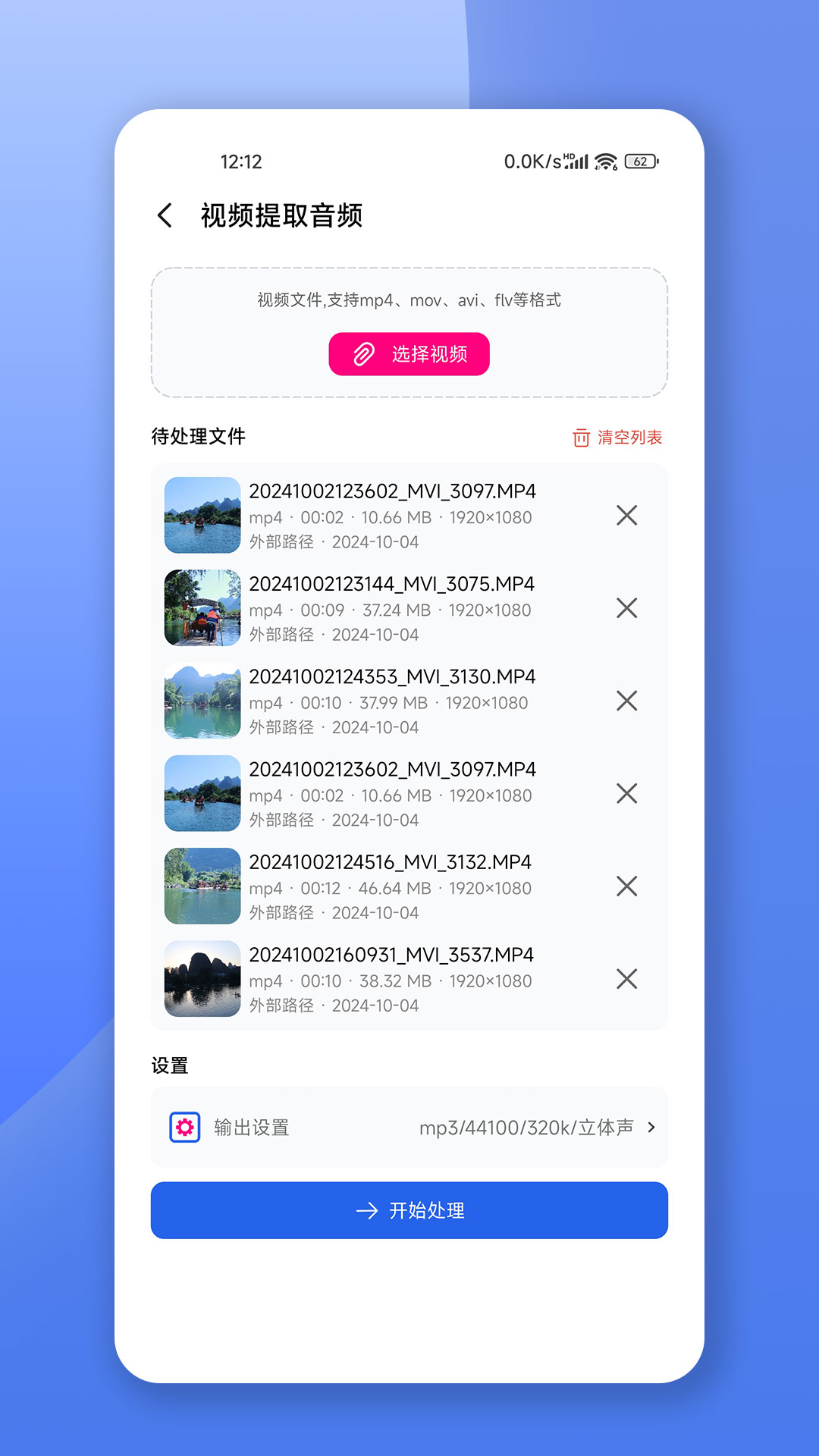Remove 20241002123144_MVI_3075.MP4 from the list

pos(626,608)
